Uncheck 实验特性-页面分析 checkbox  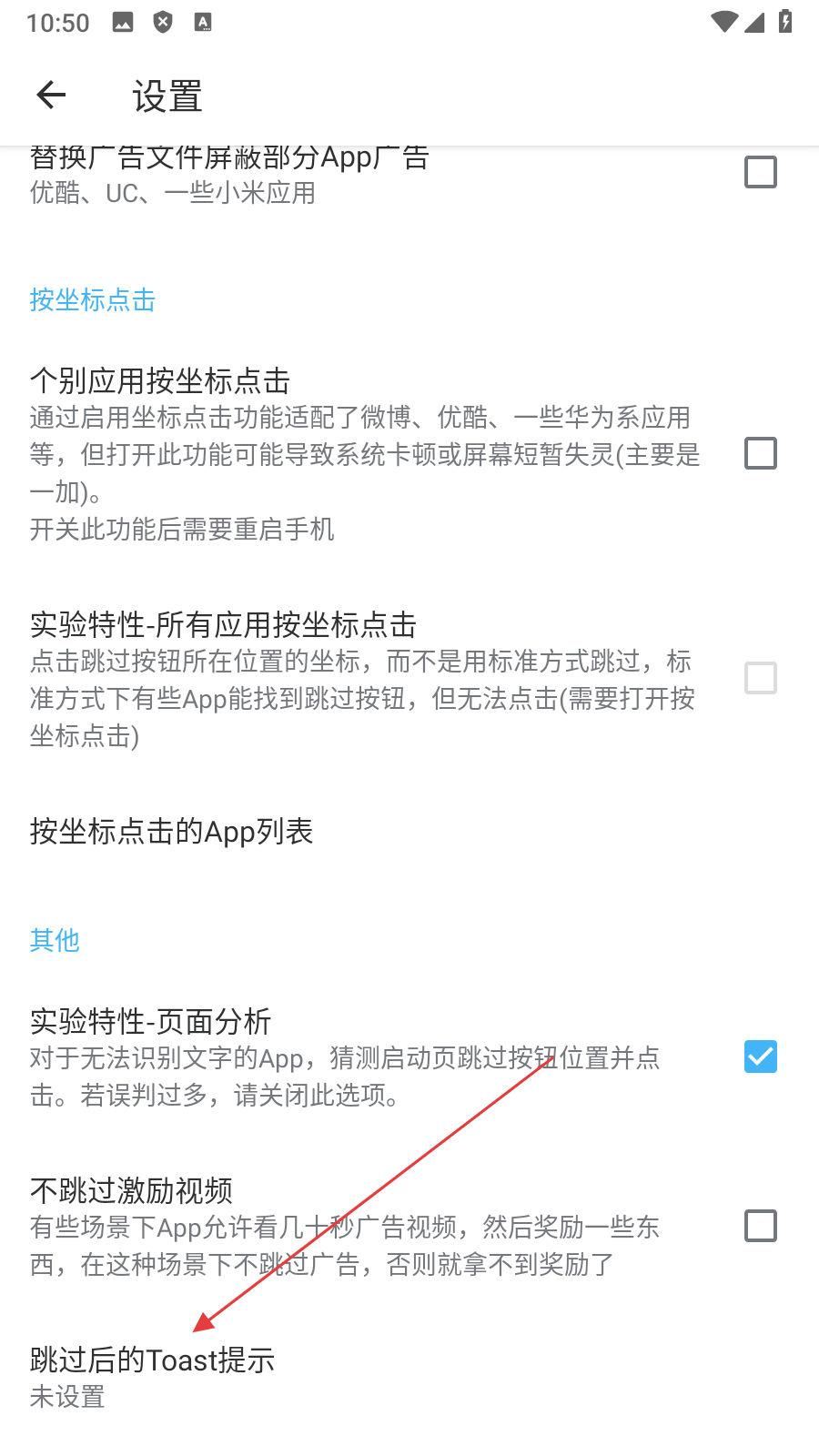tap(760, 1057)
